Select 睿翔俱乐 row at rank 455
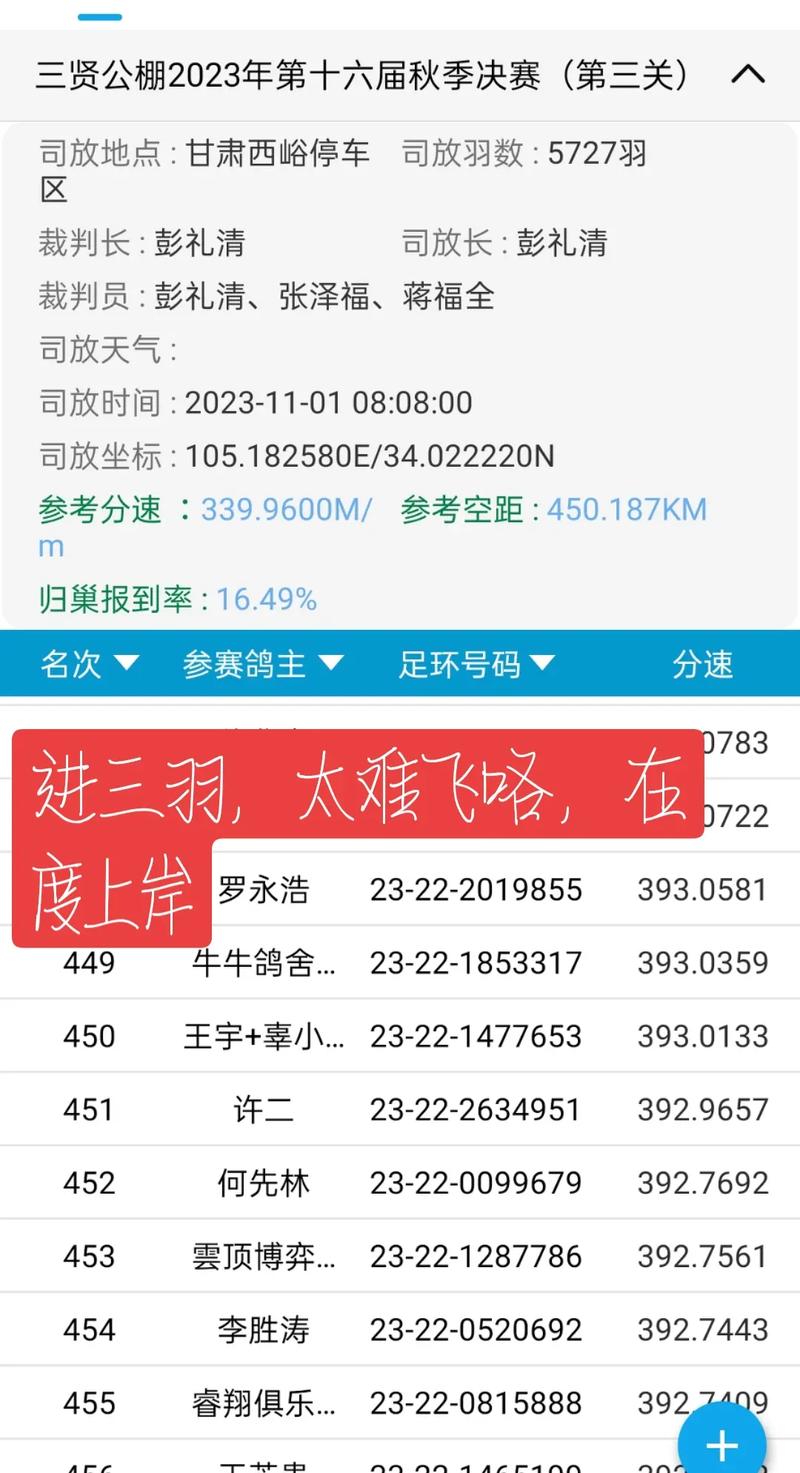Screen dimensions: 800x1473 [x=264, y=1402]
